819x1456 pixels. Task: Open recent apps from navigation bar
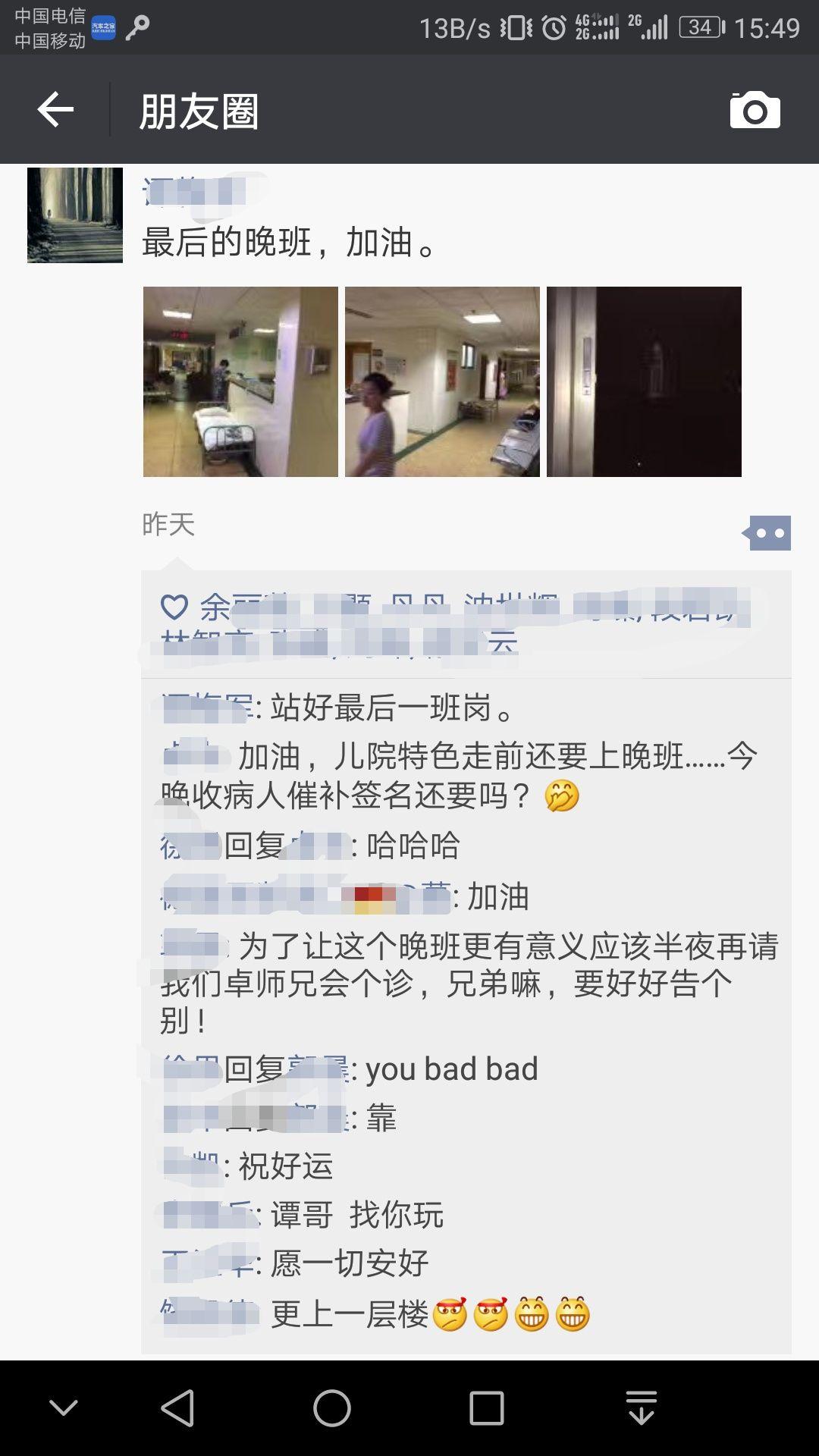pyautogui.click(x=486, y=1408)
